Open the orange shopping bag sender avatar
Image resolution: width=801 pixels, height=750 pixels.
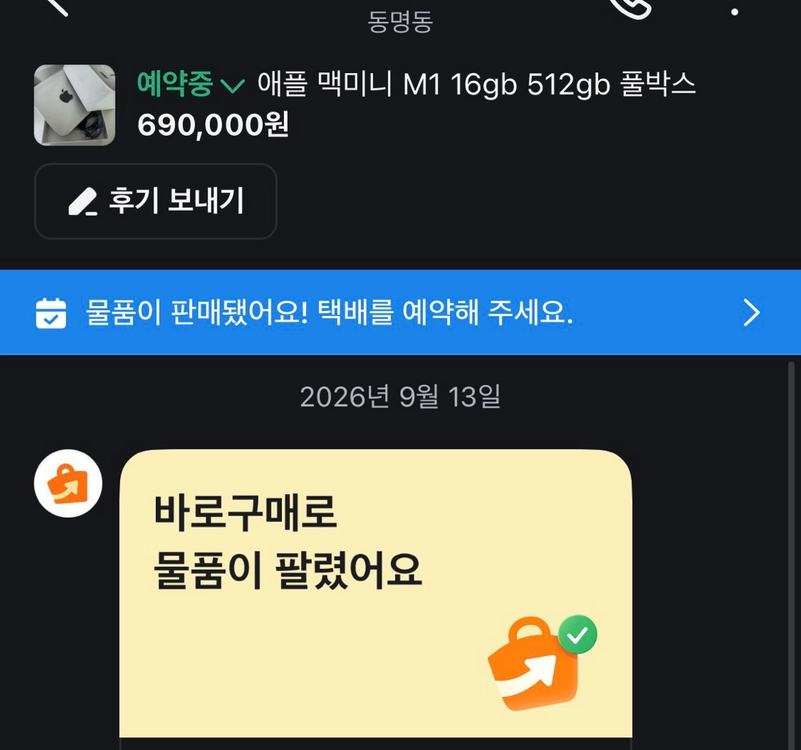tap(68, 483)
